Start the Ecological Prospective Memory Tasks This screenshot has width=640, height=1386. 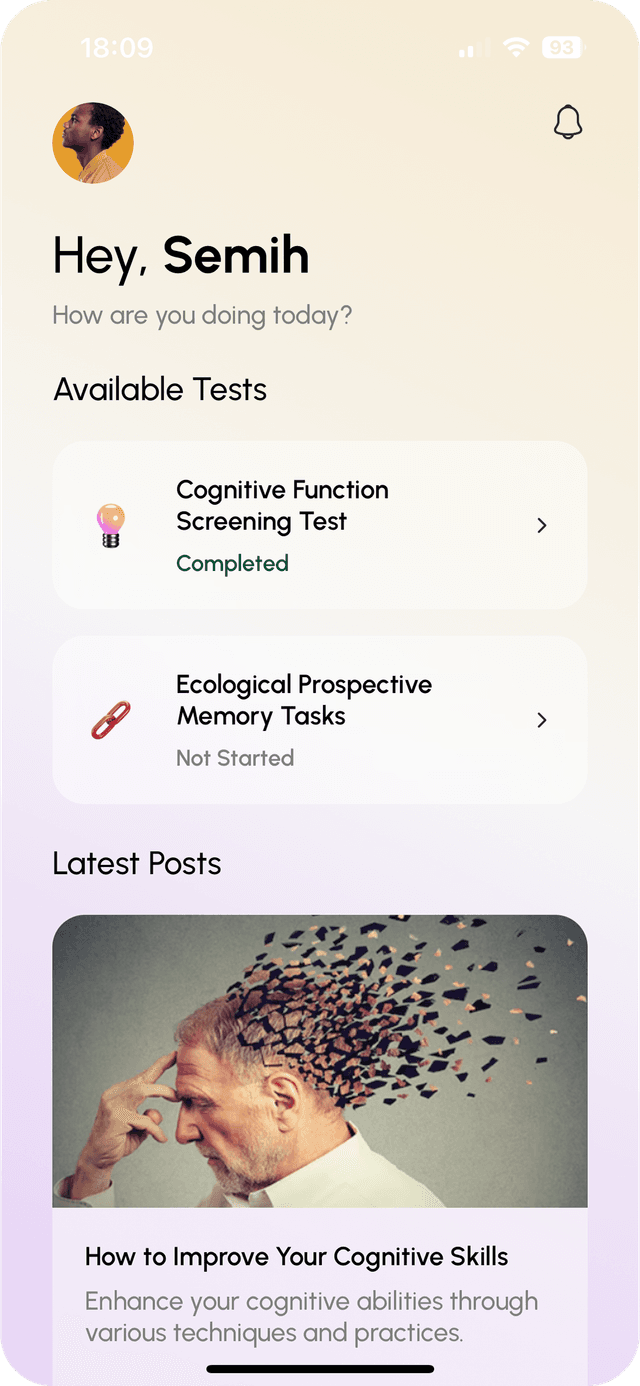[x=319, y=720]
